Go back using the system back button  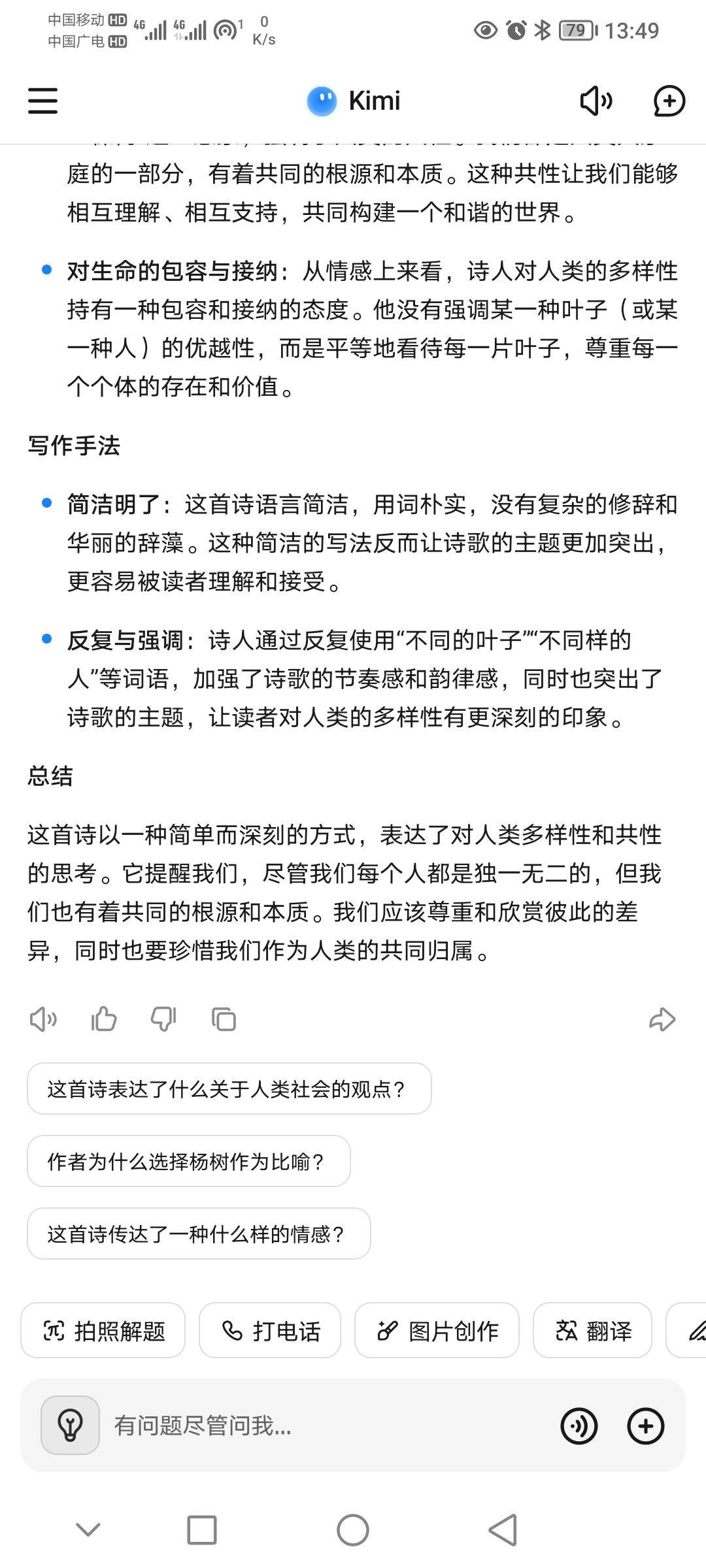pyautogui.click(x=503, y=1530)
